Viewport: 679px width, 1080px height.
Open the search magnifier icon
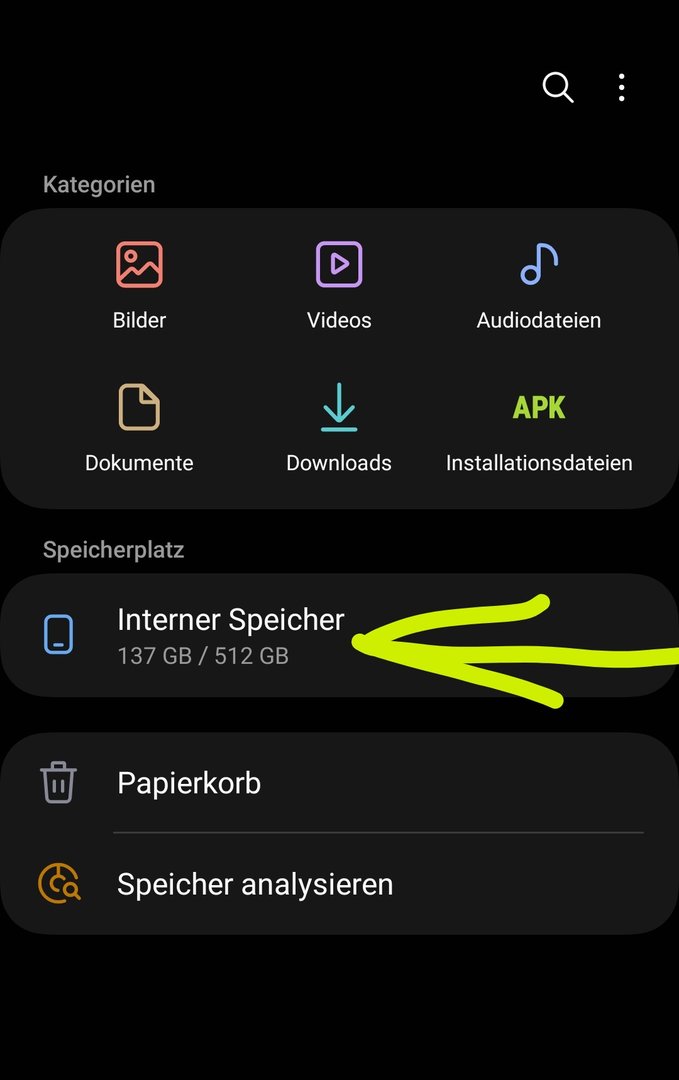pos(558,88)
